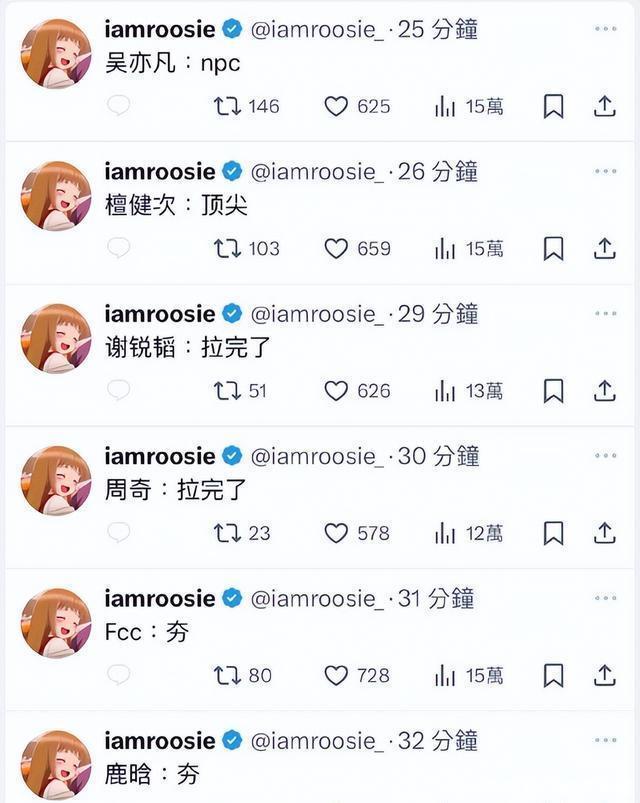Like the 吴亦凡：npc tweet
Image resolution: width=640 pixels, height=803 pixels.
tap(336, 106)
